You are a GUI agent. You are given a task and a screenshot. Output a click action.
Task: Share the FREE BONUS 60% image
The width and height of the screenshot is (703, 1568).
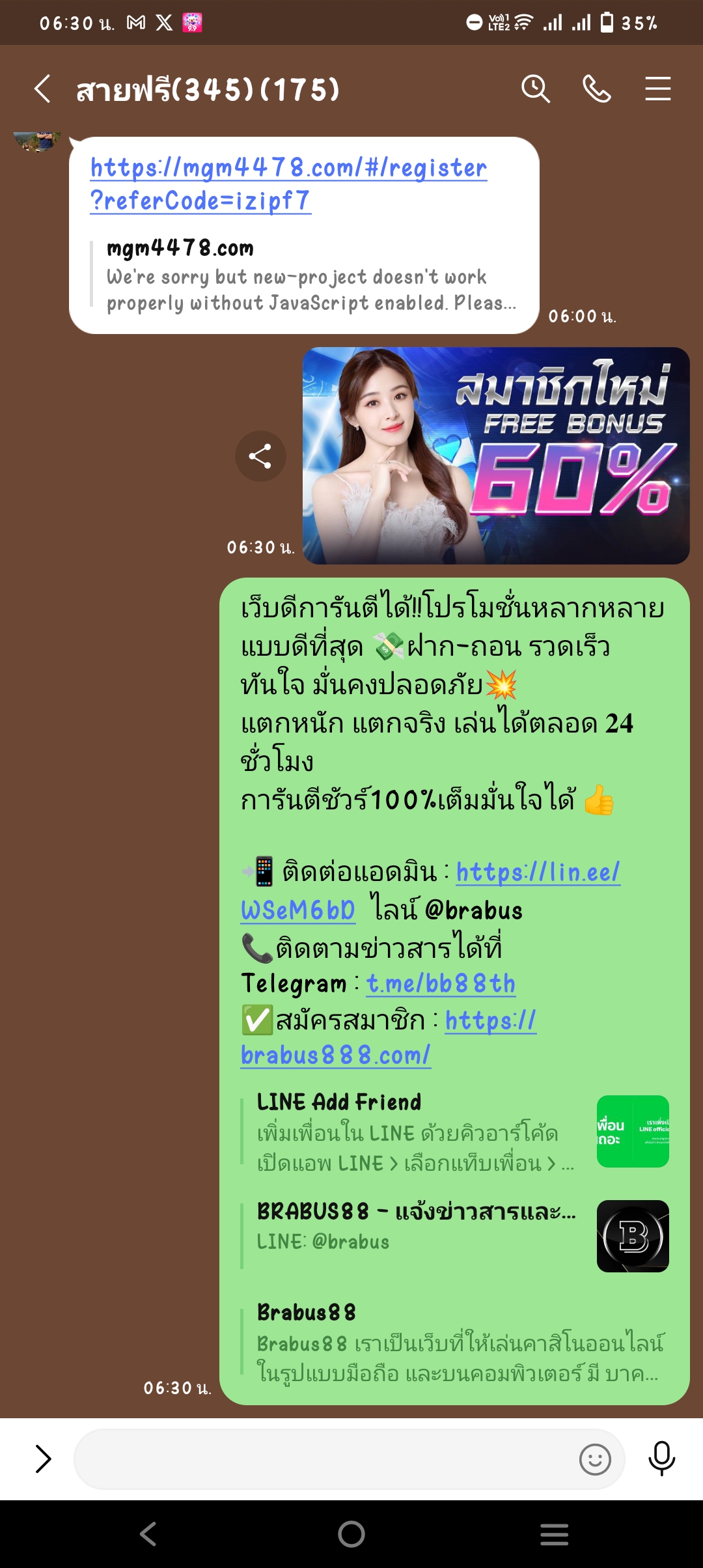(x=260, y=456)
